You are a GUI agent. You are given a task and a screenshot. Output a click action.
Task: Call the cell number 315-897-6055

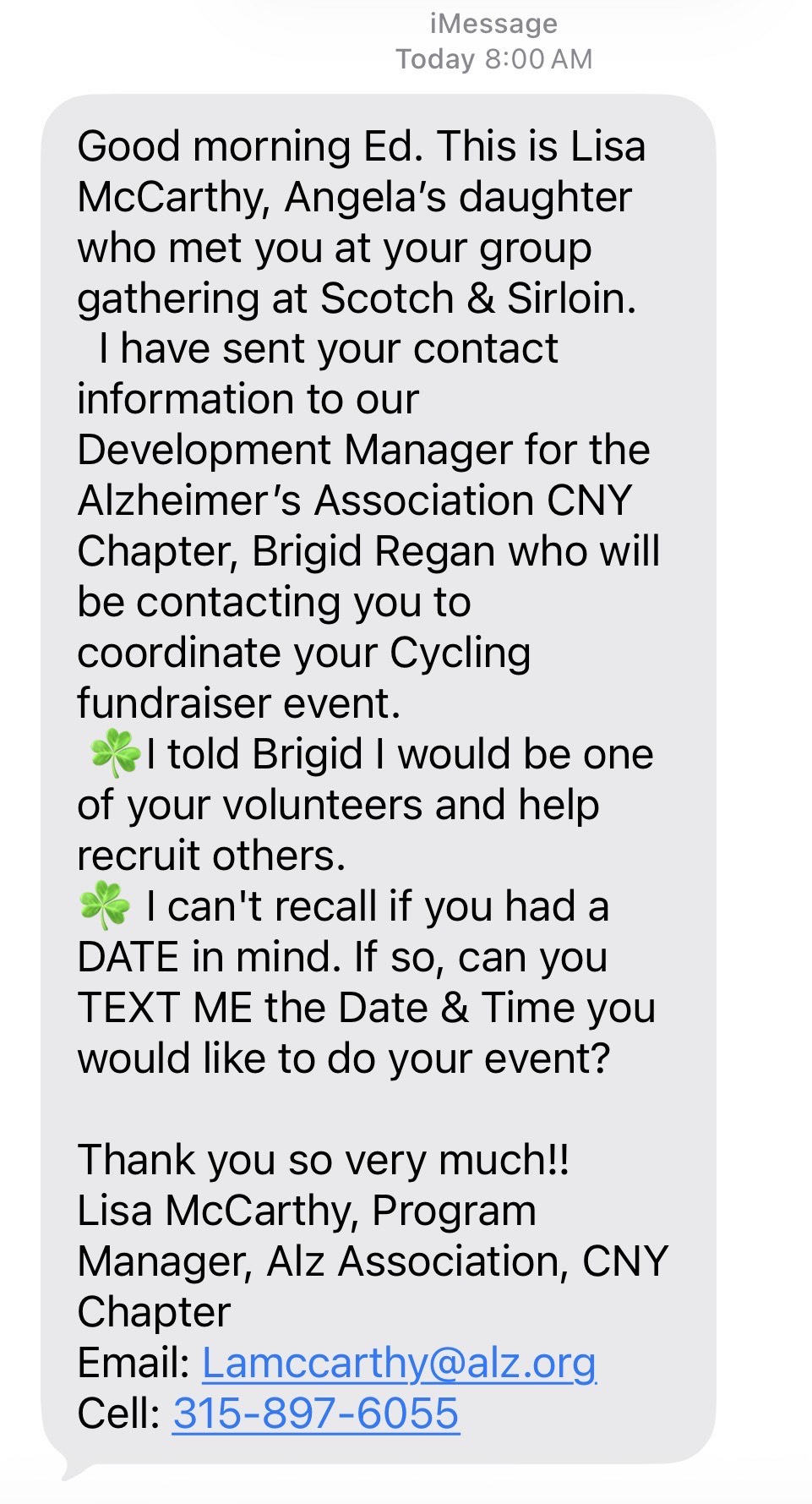click(316, 1414)
